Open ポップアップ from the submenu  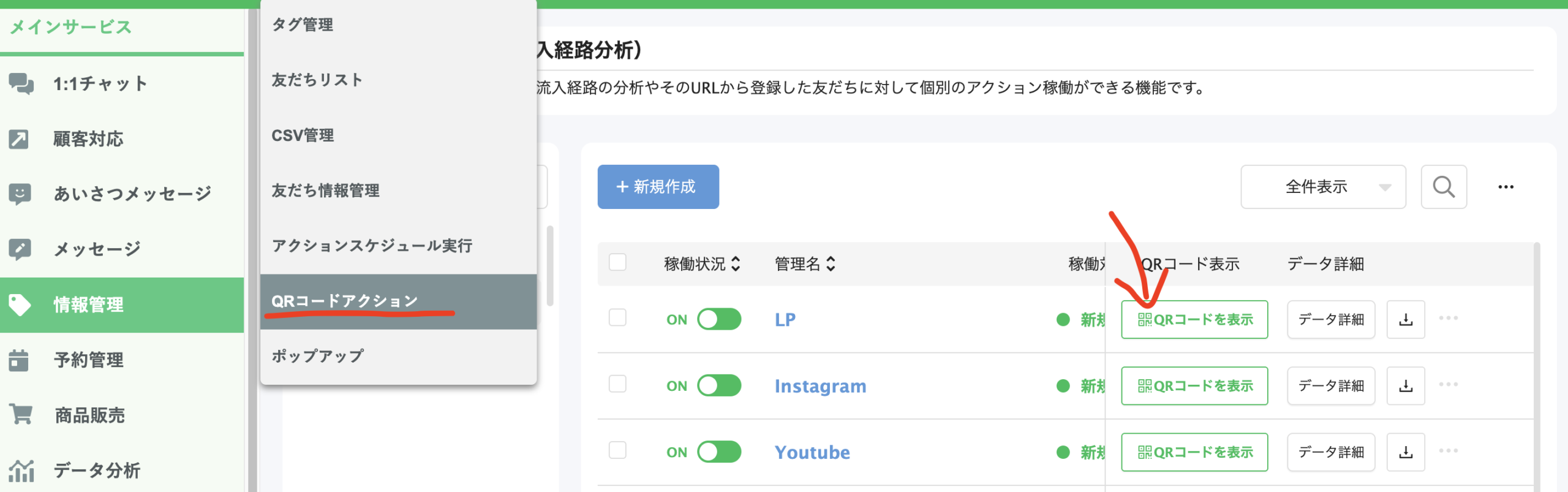pyautogui.click(x=317, y=356)
